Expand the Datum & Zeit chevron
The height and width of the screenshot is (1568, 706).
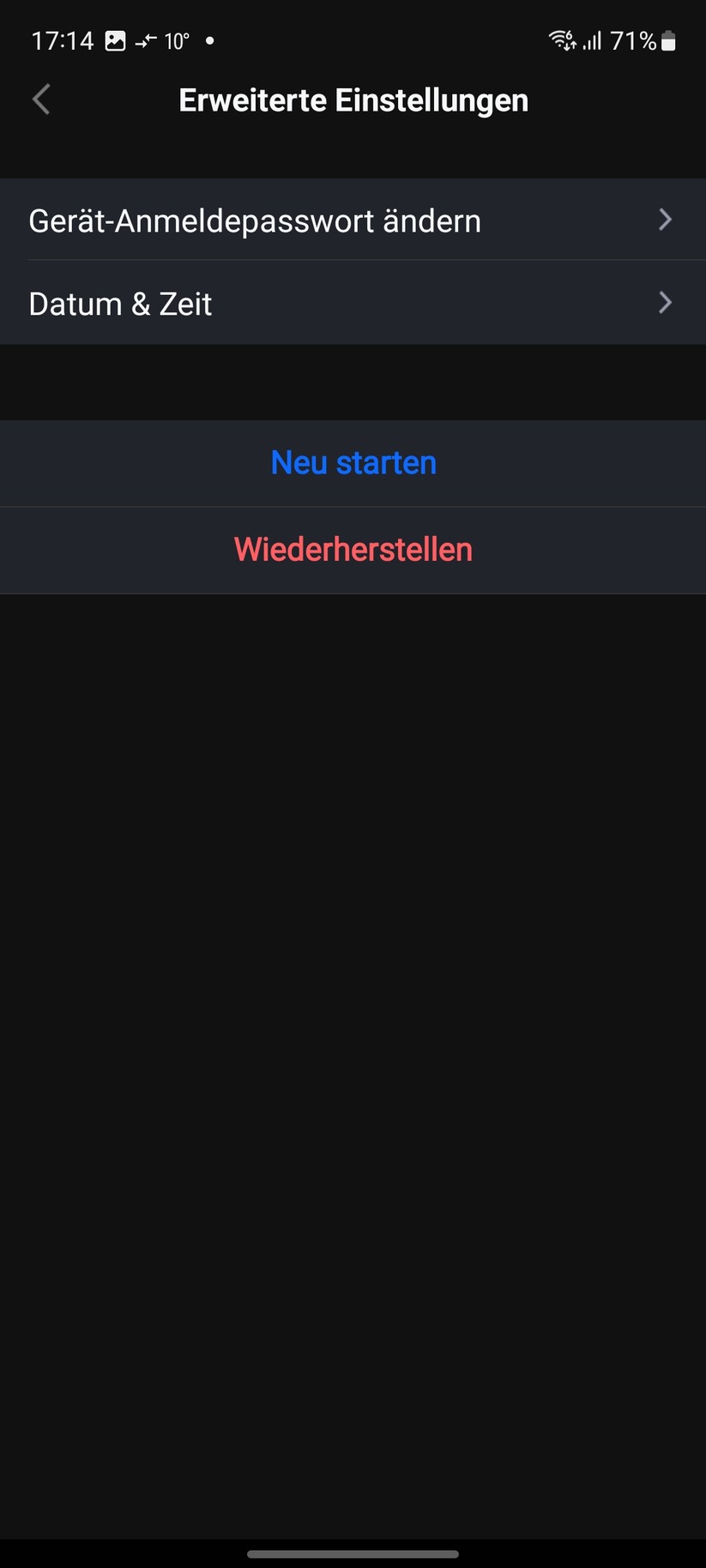[x=665, y=303]
